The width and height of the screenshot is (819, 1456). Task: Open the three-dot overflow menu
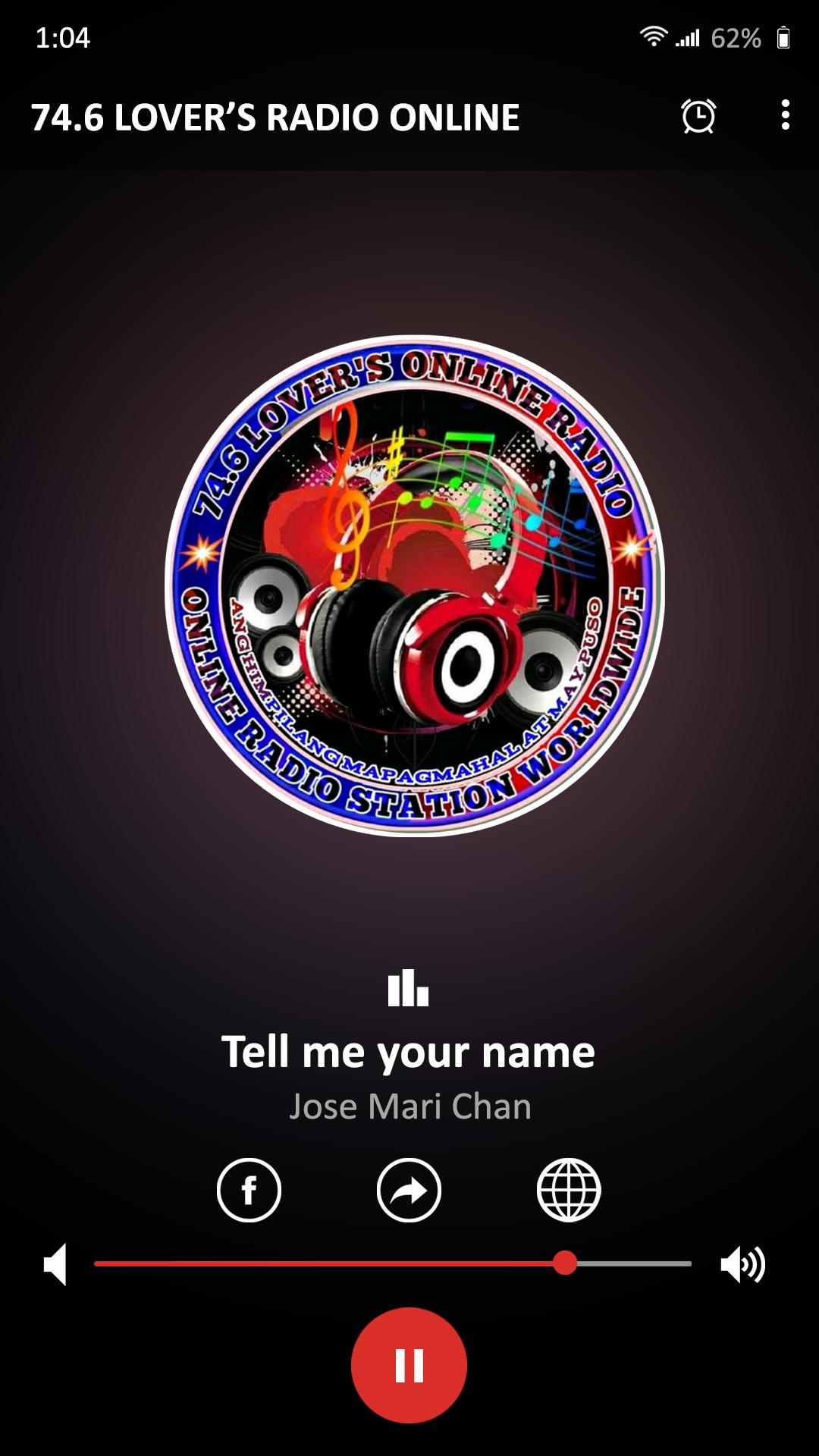[x=786, y=115]
